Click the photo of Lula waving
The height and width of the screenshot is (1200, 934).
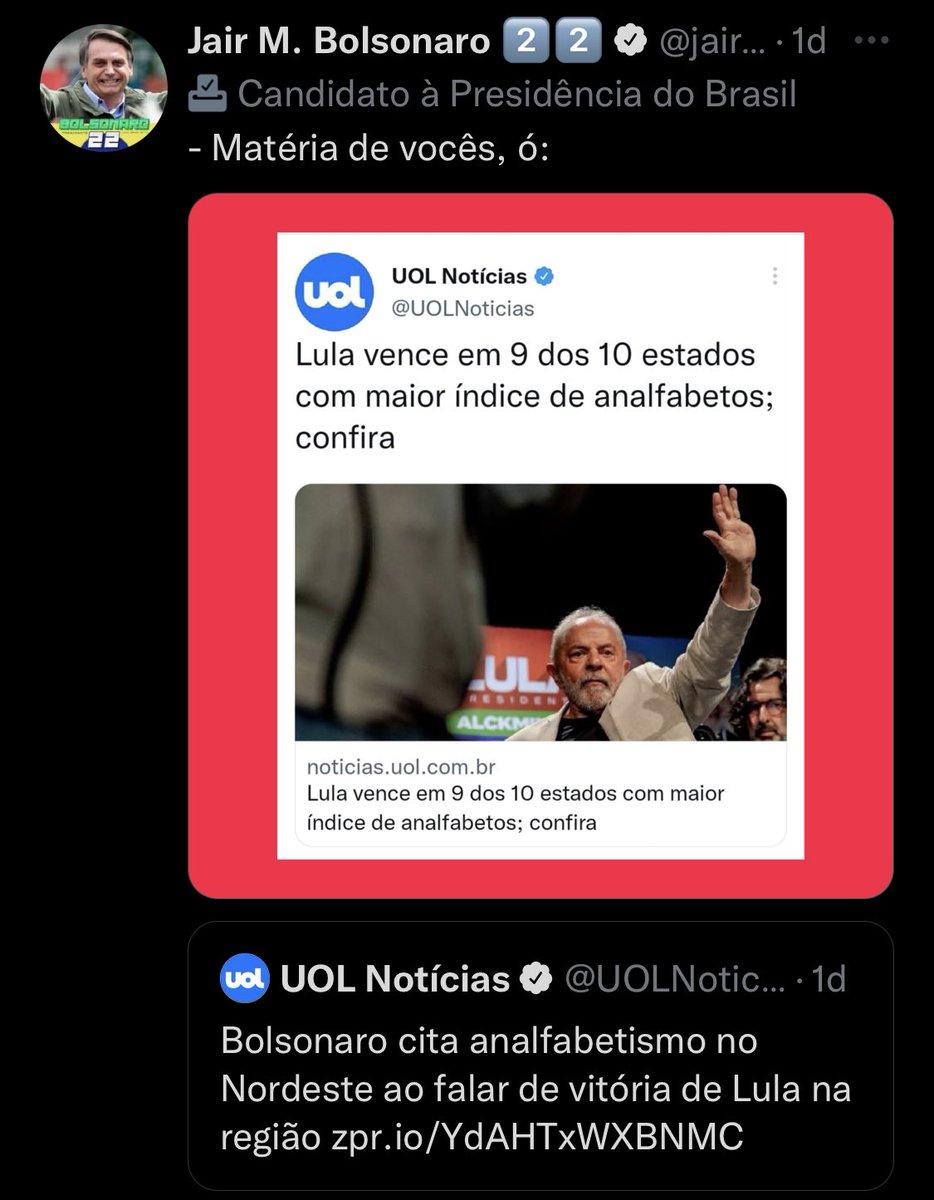coord(540,612)
